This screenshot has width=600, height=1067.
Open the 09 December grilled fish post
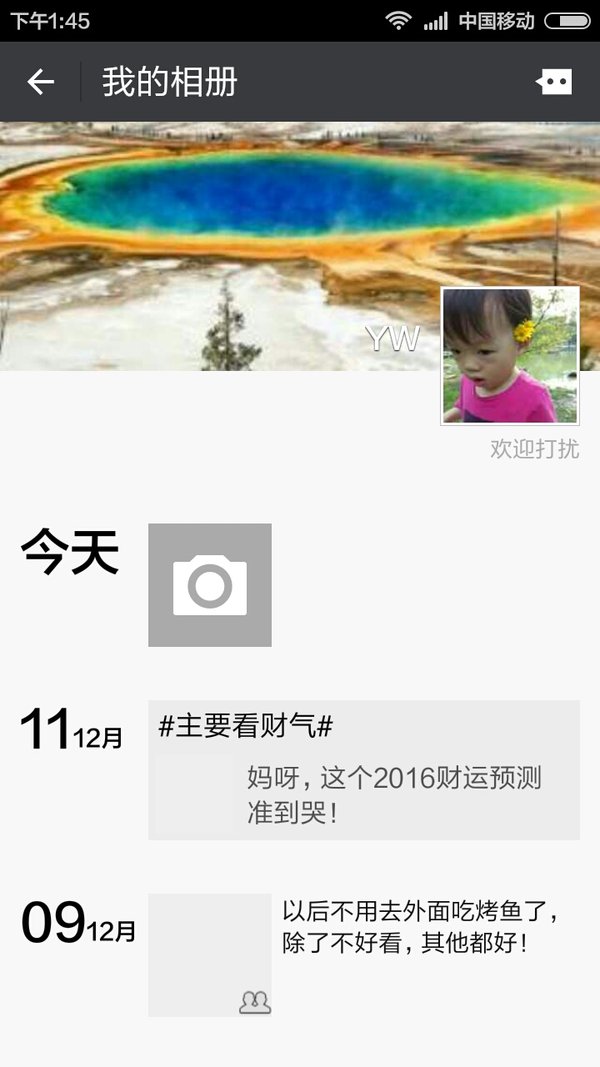click(x=364, y=955)
